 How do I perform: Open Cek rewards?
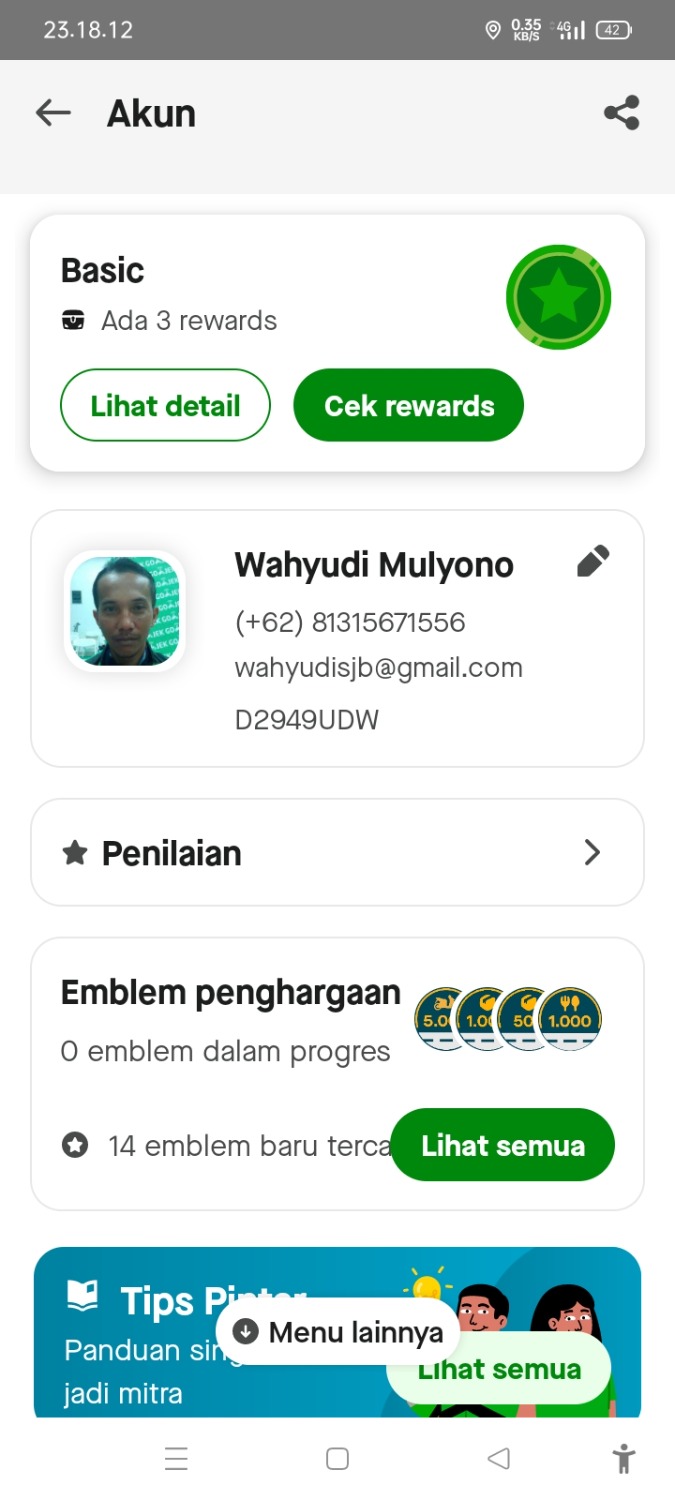(408, 405)
